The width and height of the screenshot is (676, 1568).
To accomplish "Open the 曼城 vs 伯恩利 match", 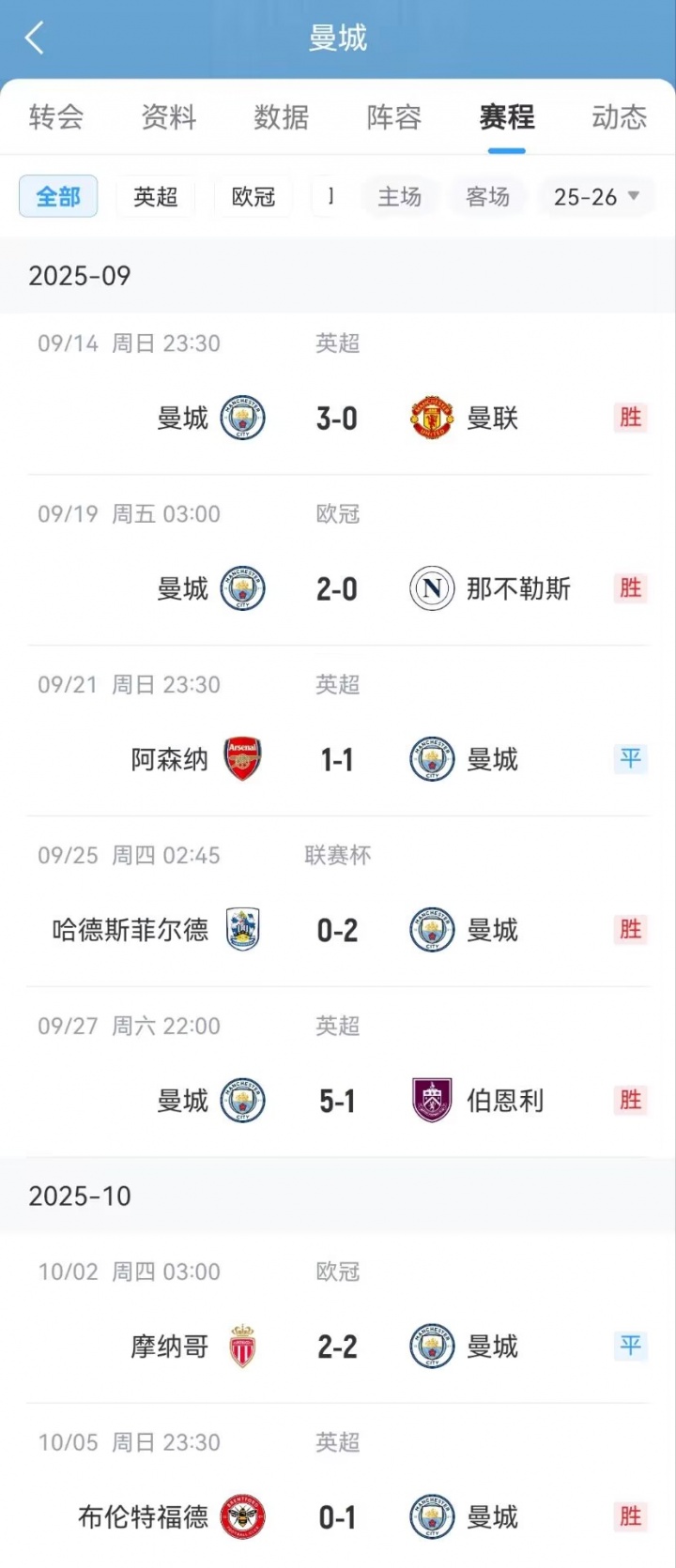I will tap(337, 1101).
